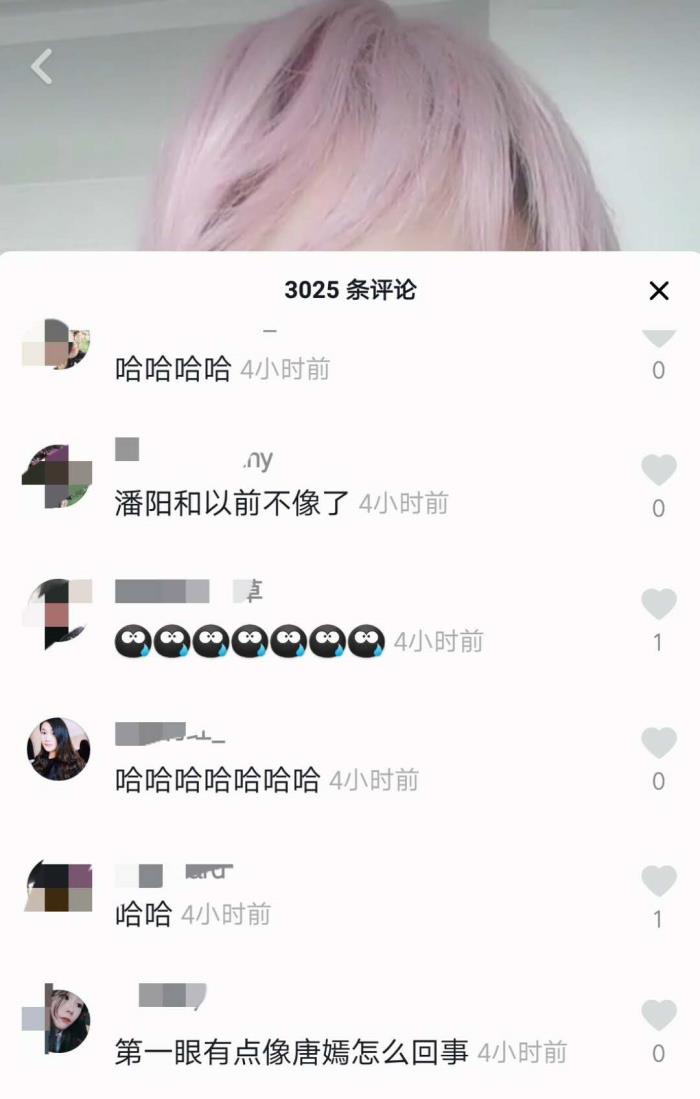Like the crying emoji comment
Image resolution: width=700 pixels, height=1099 pixels.
pos(658,604)
